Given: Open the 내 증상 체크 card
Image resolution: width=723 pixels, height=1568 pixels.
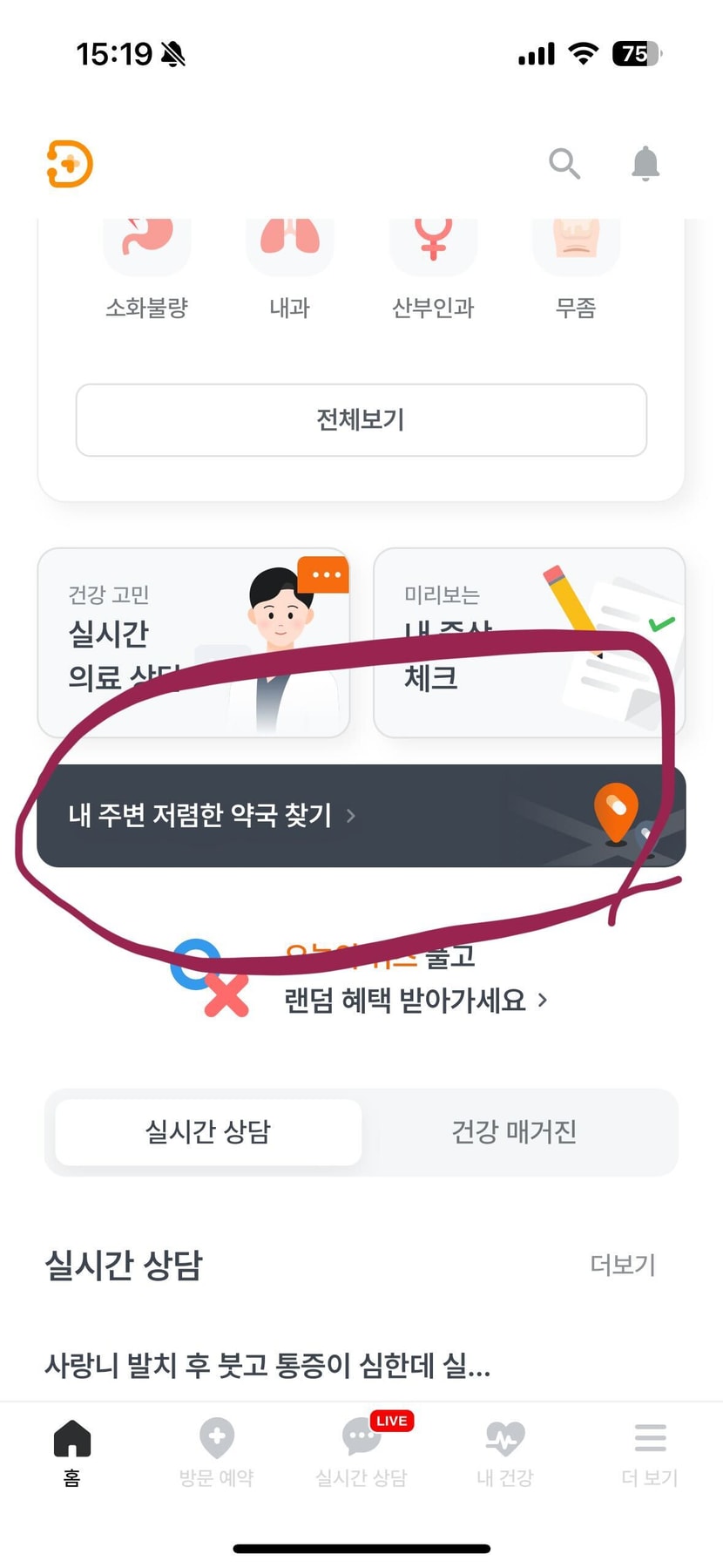Looking at the screenshot, I should click(529, 642).
